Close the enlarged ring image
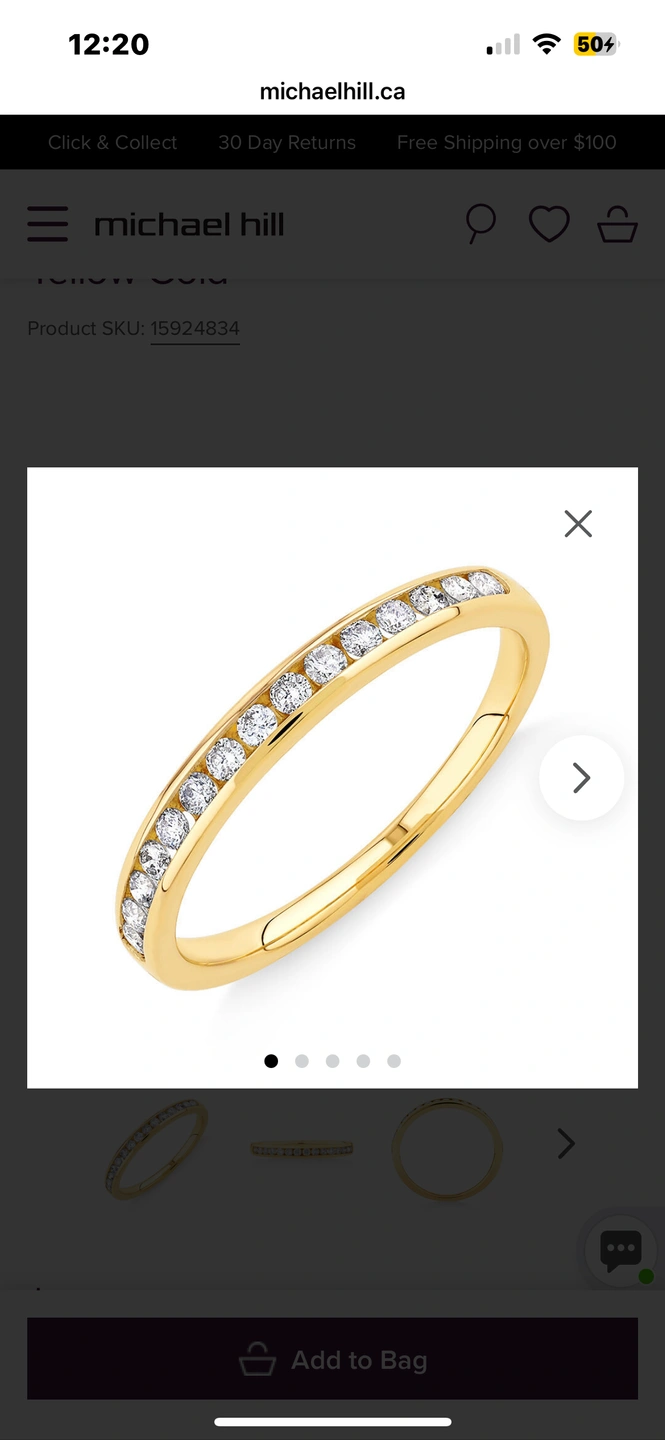665x1440 pixels. click(578, 523)
